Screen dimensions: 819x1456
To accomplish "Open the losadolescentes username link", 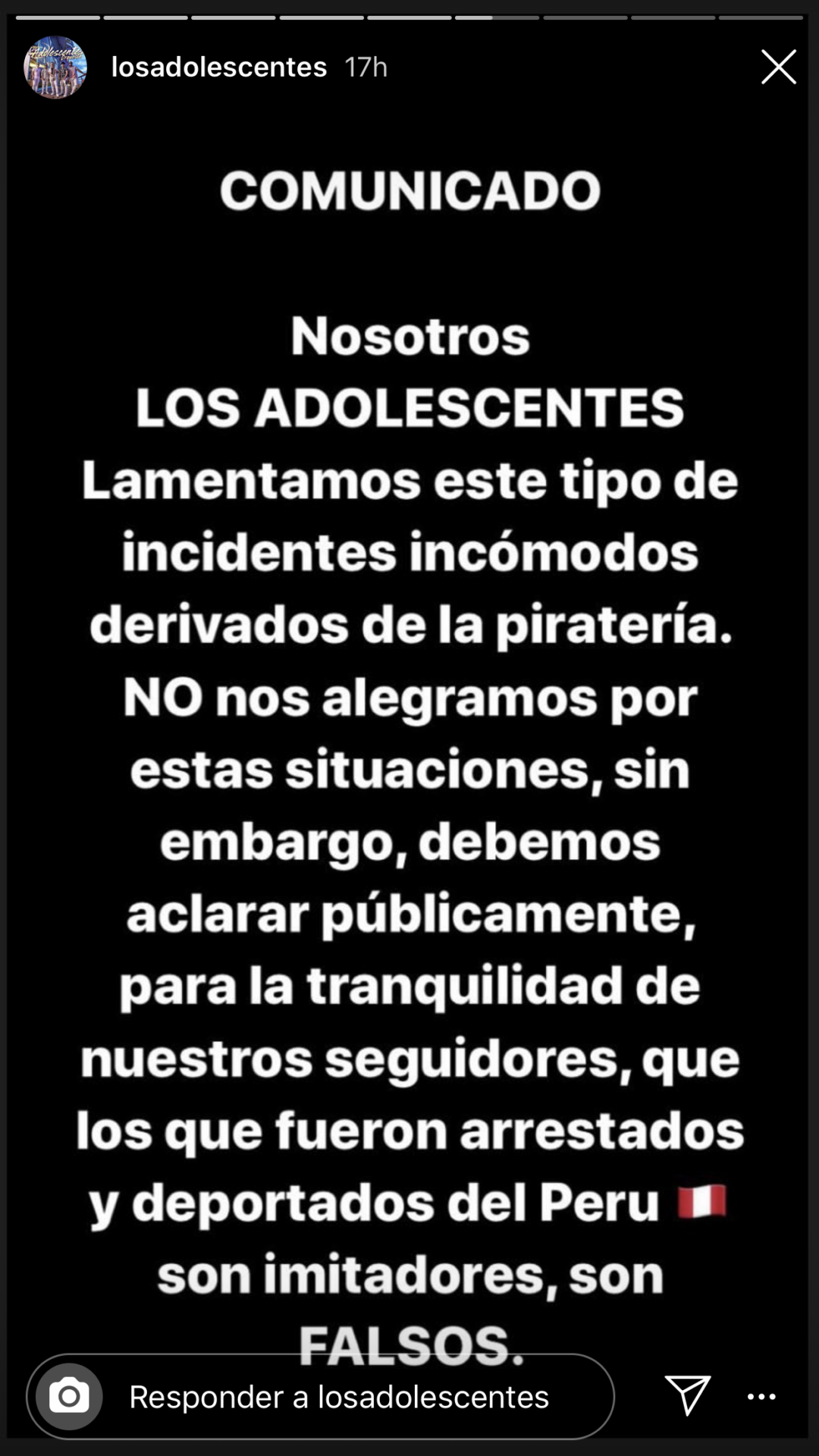I will click(218, 67).
